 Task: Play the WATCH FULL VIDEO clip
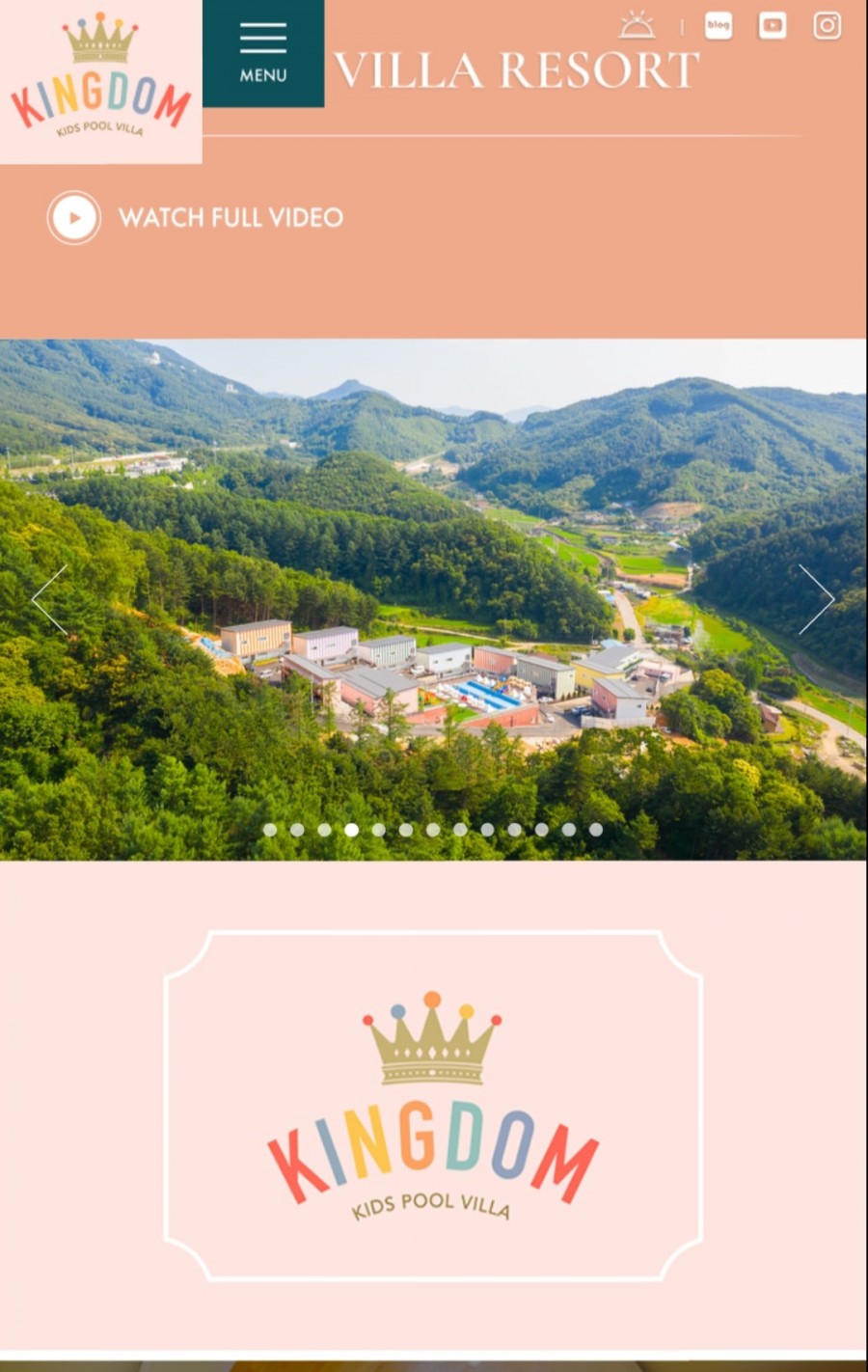pos(74,217)
